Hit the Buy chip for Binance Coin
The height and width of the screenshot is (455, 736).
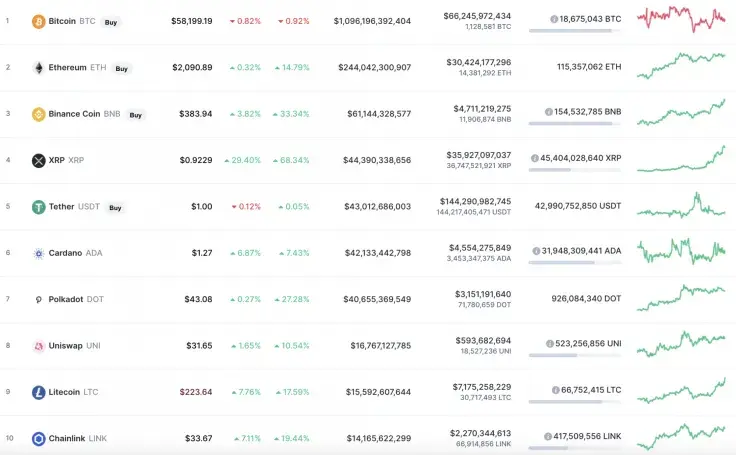point(135,115)
